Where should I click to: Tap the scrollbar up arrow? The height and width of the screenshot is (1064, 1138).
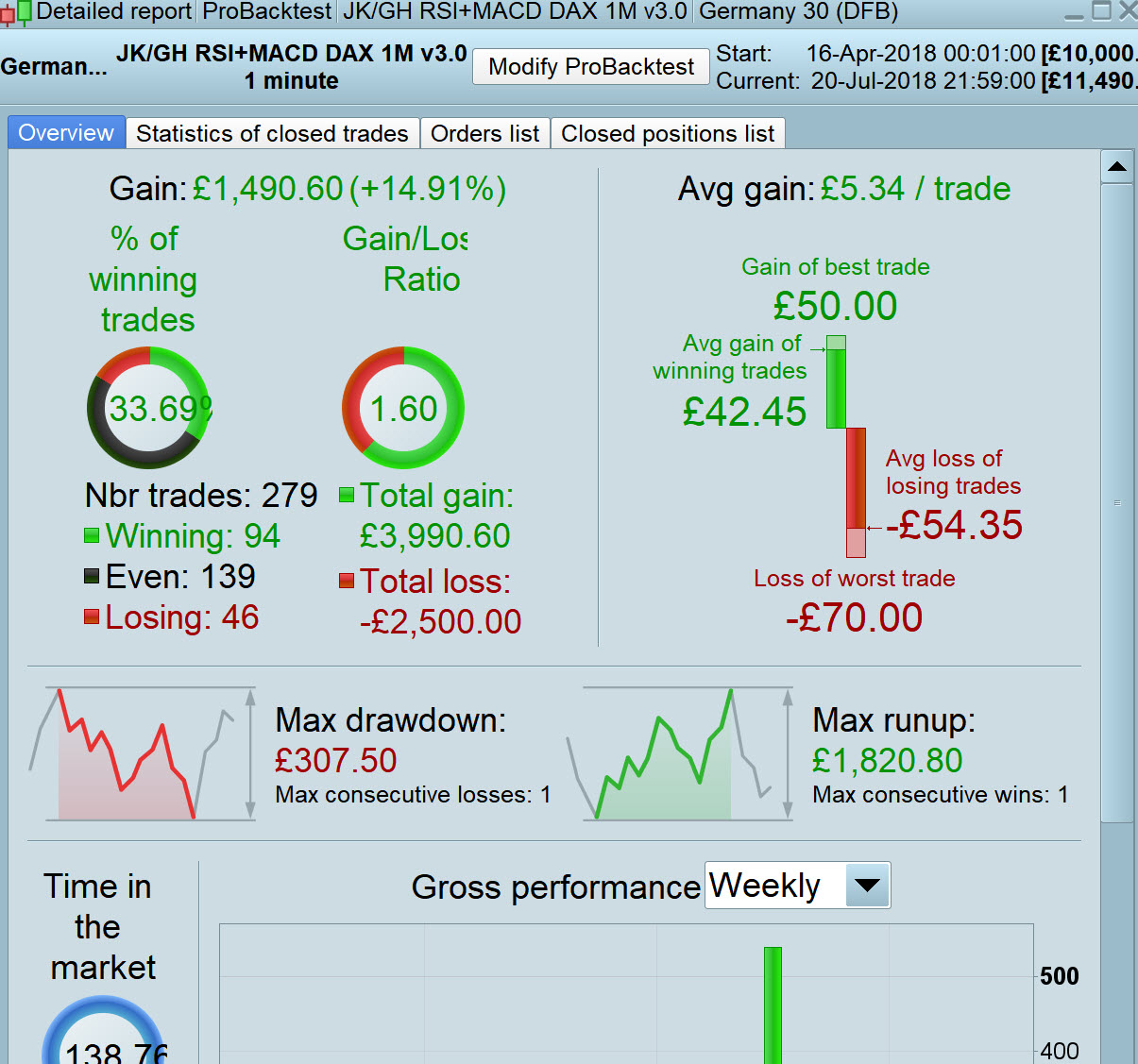pos(1117,167)
